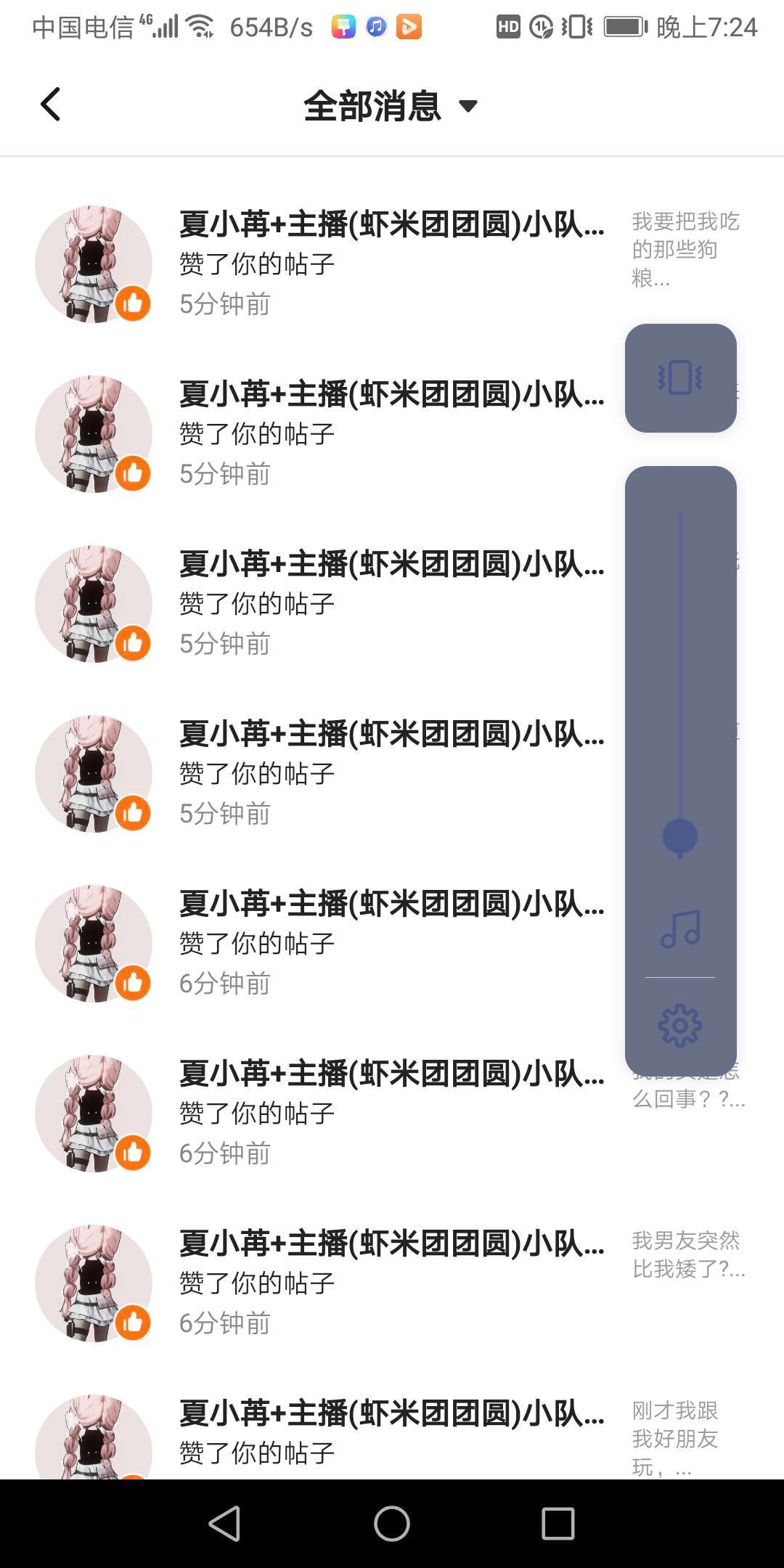Image resolution: width=784 pixels, height=1568 pixels.
Task: Open sound settings via gear icon
Action: coord(680,1025)
